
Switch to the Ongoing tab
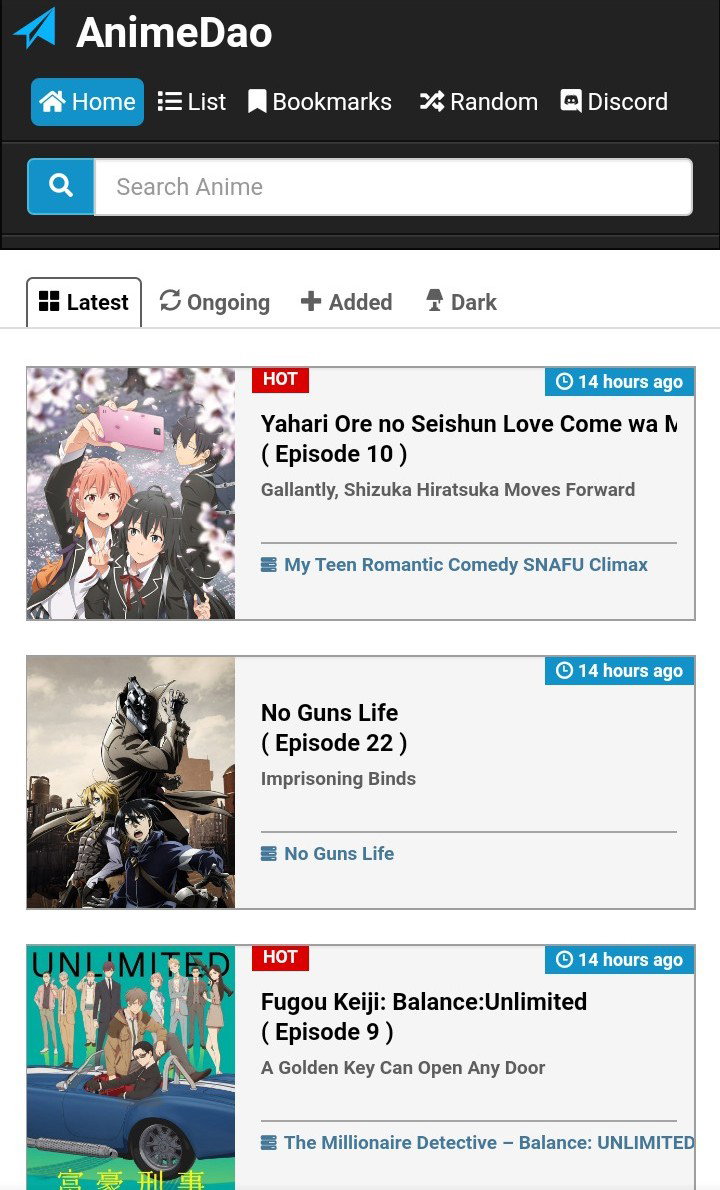[215, 302]
